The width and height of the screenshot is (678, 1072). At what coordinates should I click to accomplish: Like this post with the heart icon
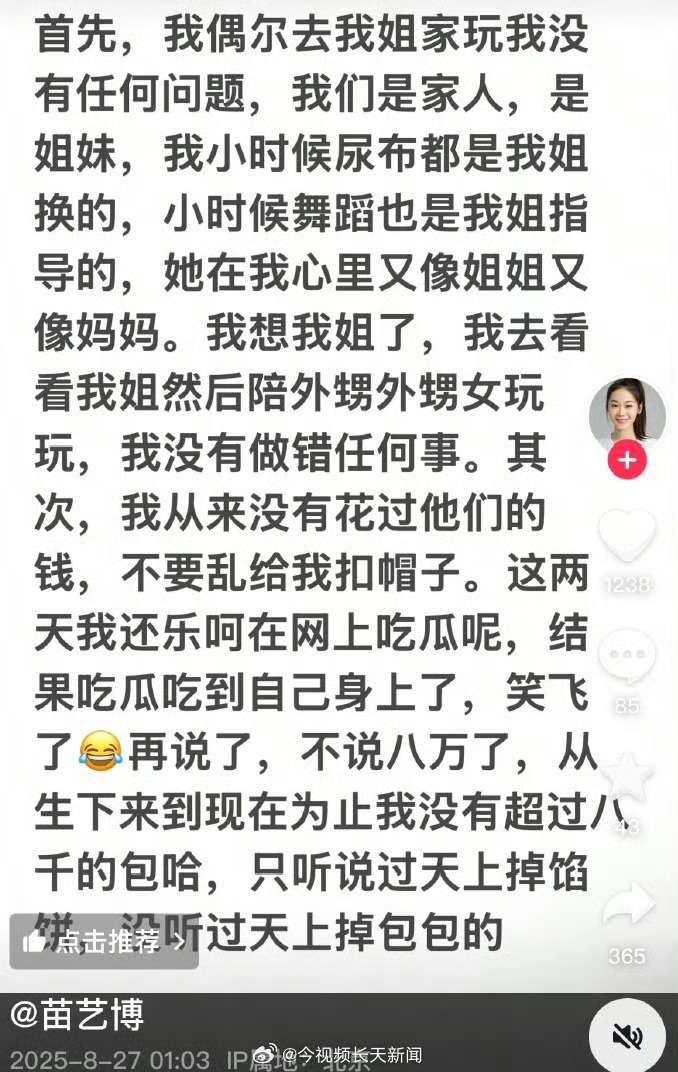(x=627, y=535)
